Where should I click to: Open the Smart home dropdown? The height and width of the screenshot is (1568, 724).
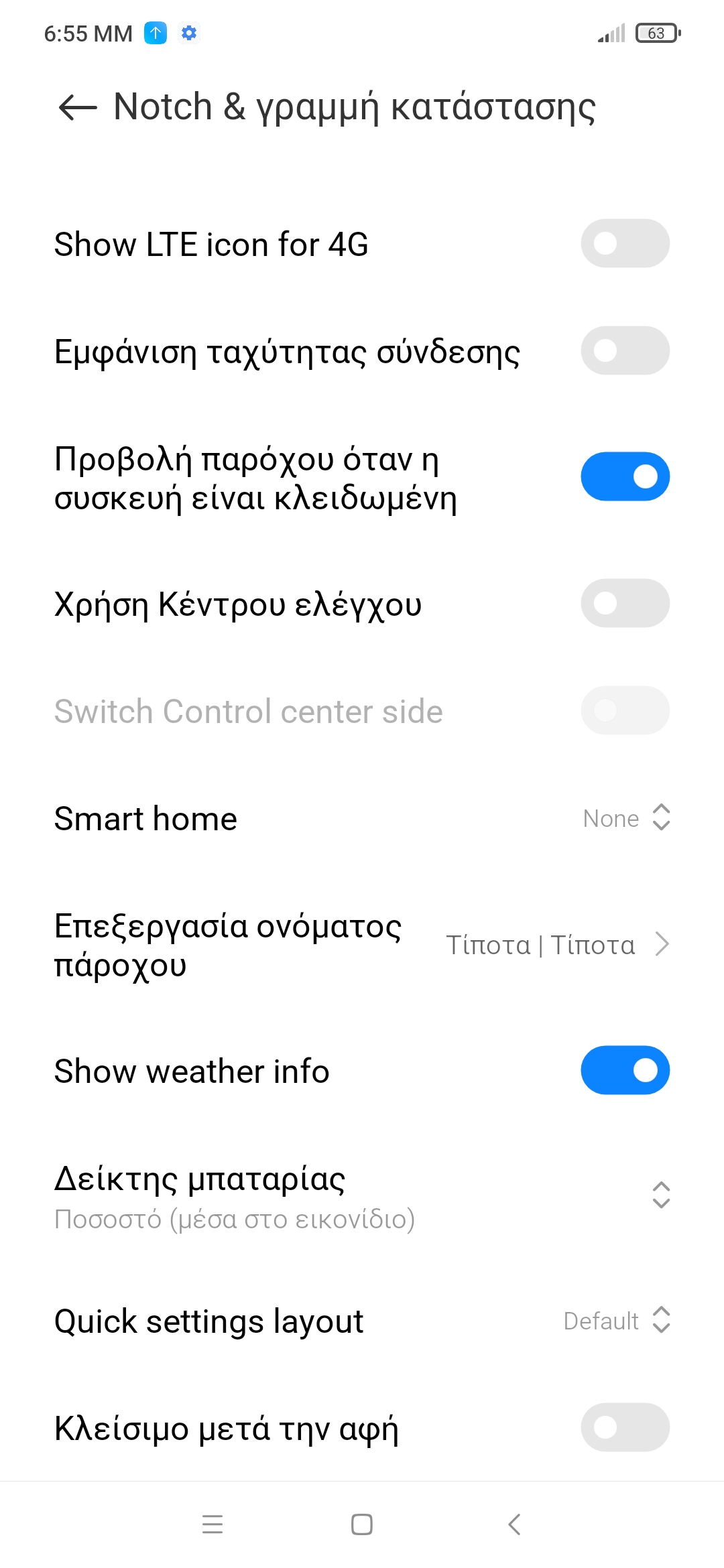(x=626, y=818)
